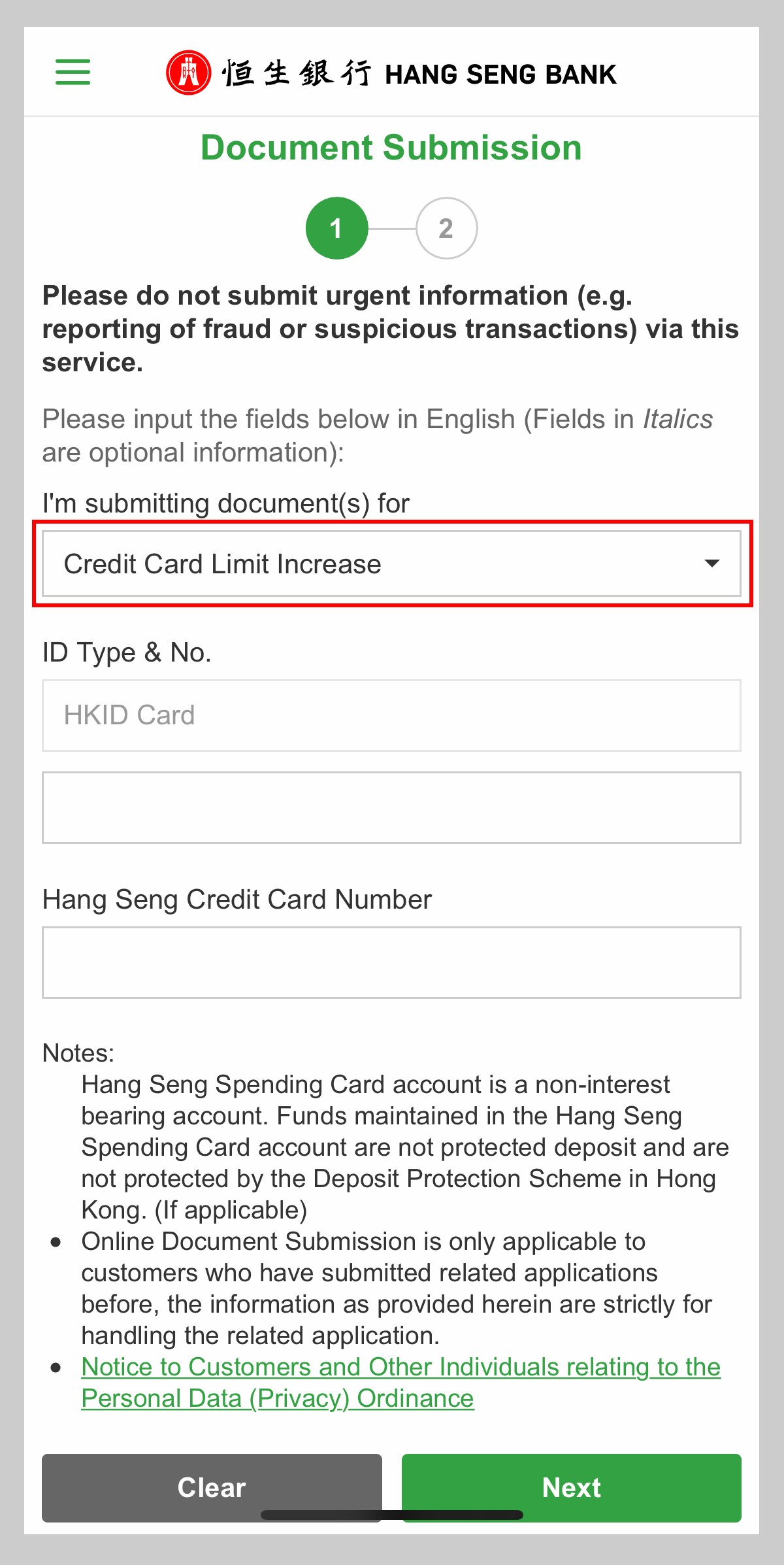The image size is (784, 1565).
Task: Open the hamburger menu
Action: 73,72
